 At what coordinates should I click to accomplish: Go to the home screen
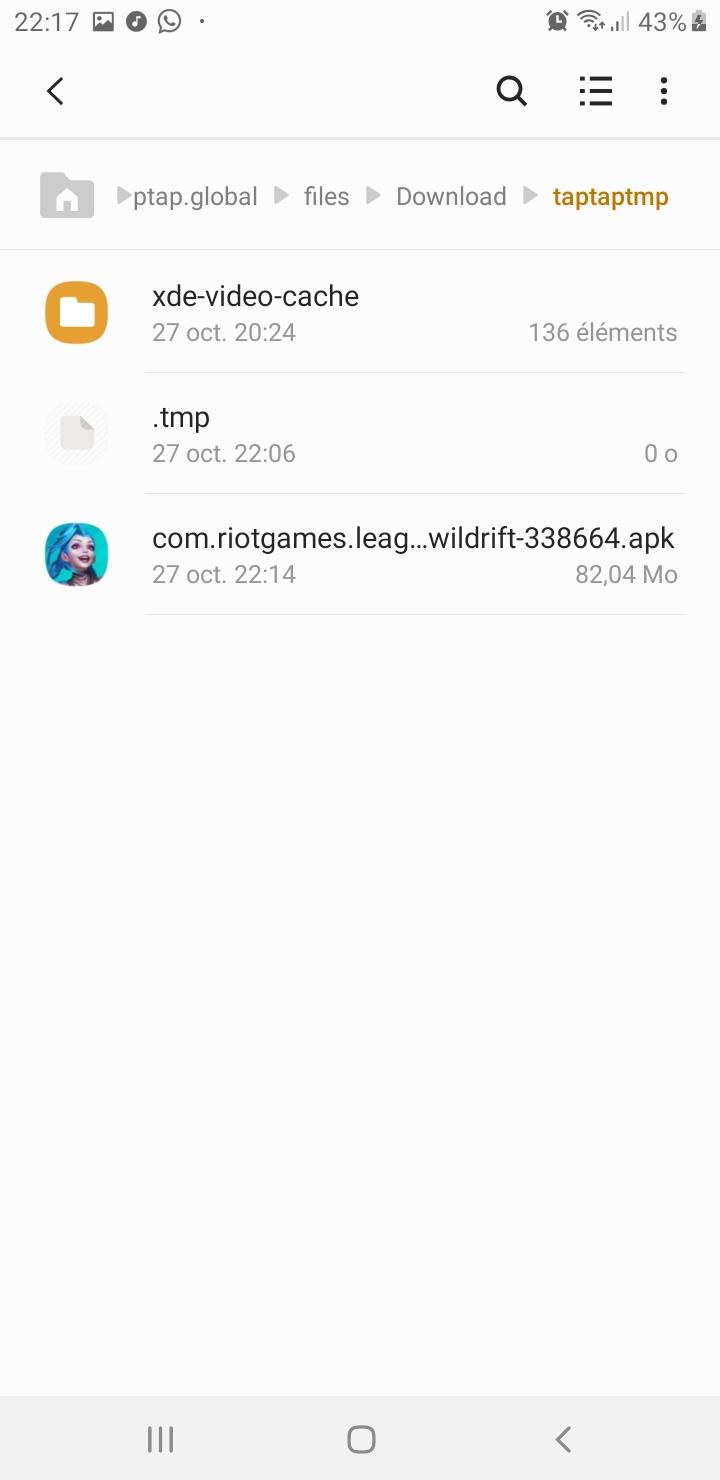(x=361, y=1439)
